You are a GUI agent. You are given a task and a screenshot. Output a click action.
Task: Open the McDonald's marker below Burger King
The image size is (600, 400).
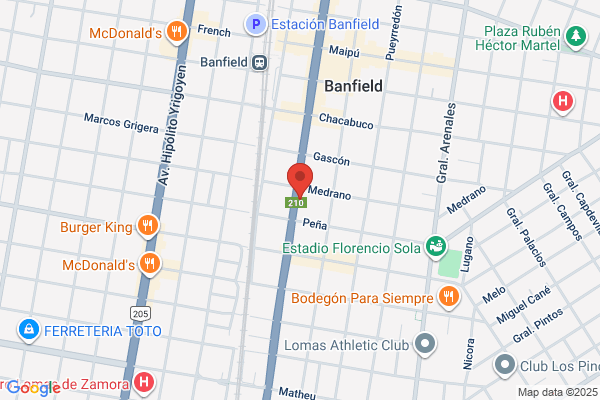tap(150, 264)
